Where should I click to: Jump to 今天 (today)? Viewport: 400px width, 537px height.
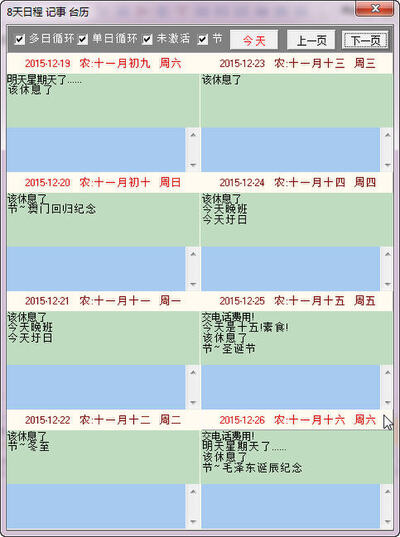click(x=254, y=40)
